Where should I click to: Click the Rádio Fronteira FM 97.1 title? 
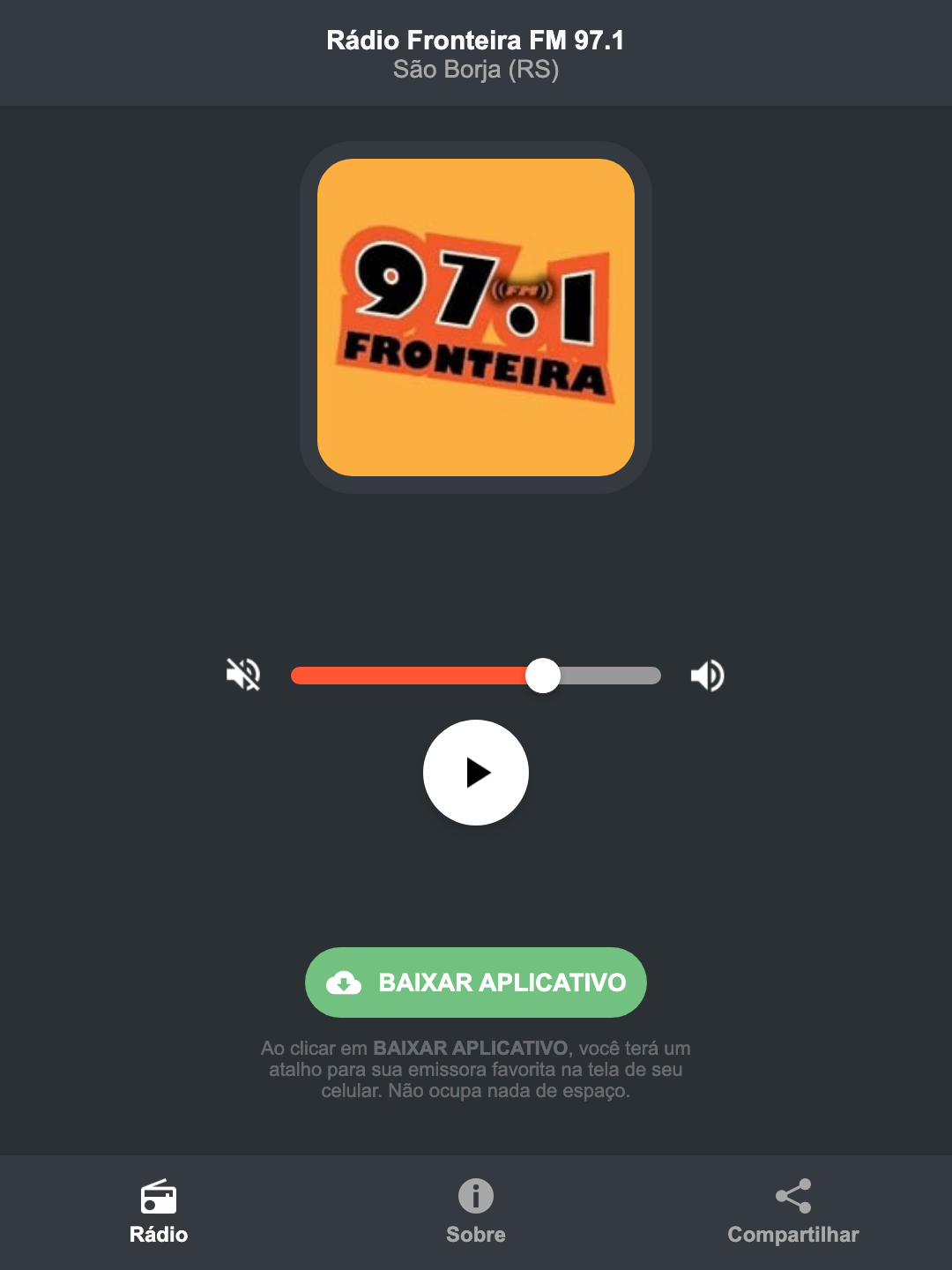(x=475, y=39)
